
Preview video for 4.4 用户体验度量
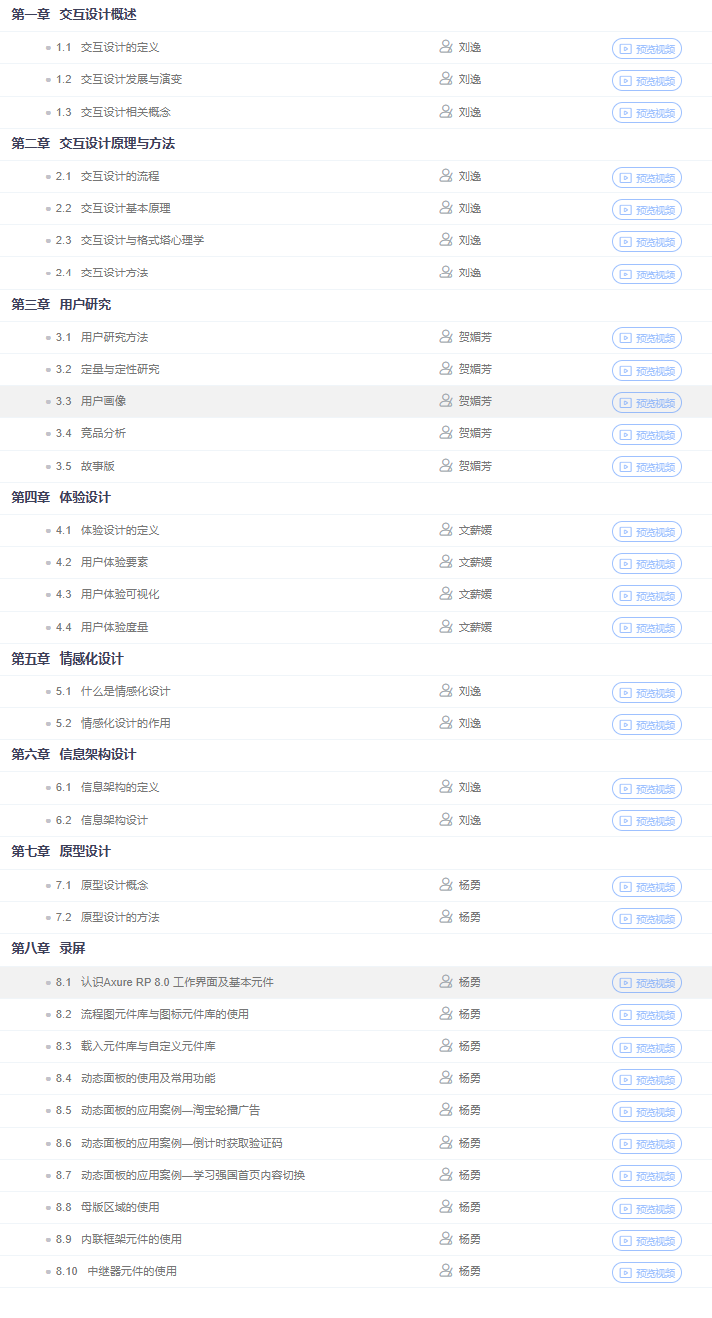647,628
